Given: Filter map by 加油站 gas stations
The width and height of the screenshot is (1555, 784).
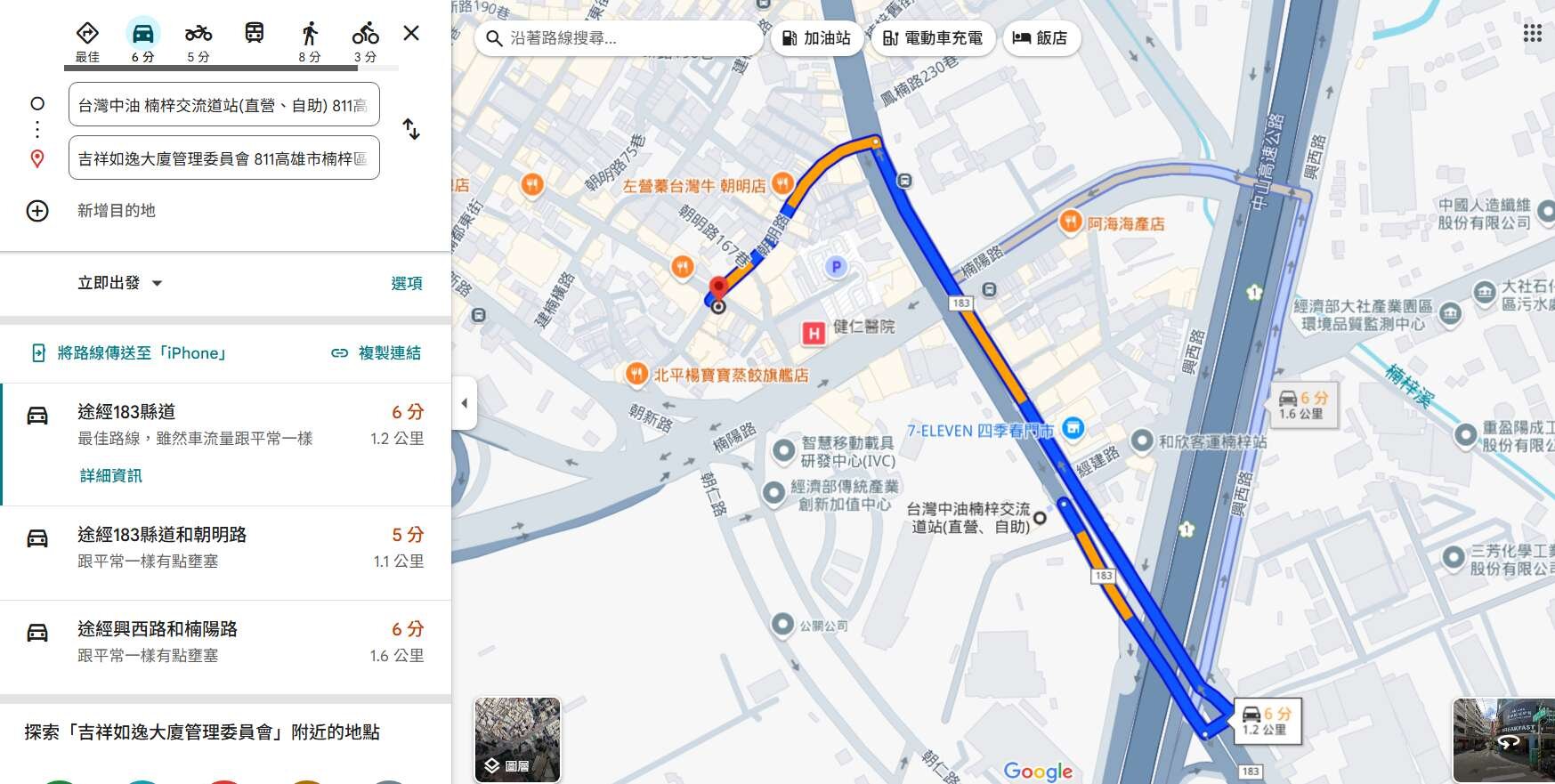Looking at the screenshot, I should pos(816,38).
